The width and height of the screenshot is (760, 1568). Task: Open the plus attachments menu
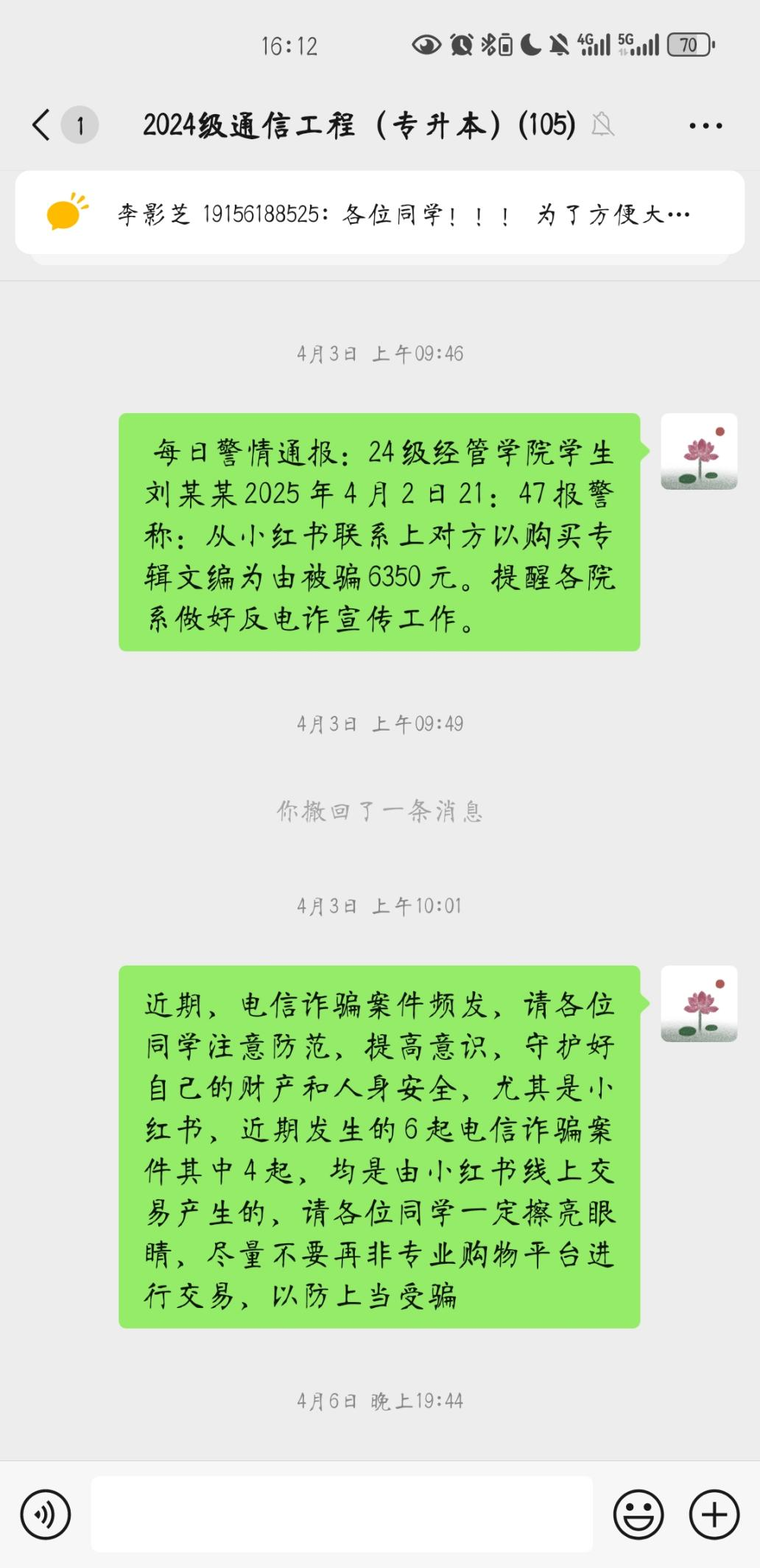pyautogui.click(x=714, y=1514)
